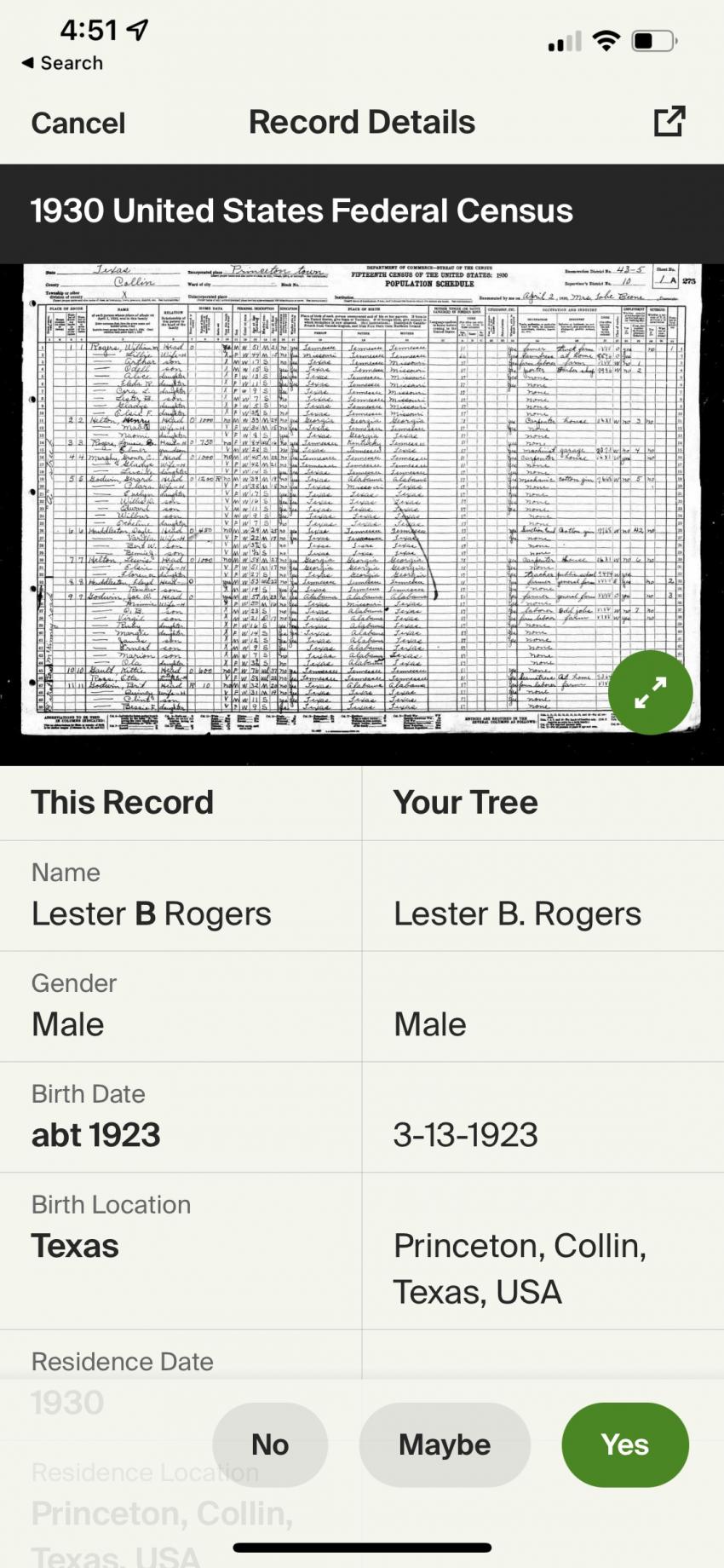Viewport: 724px width, 1568px height.
Task: Return to Search via status bar back link
Action: tap(62, 63)
